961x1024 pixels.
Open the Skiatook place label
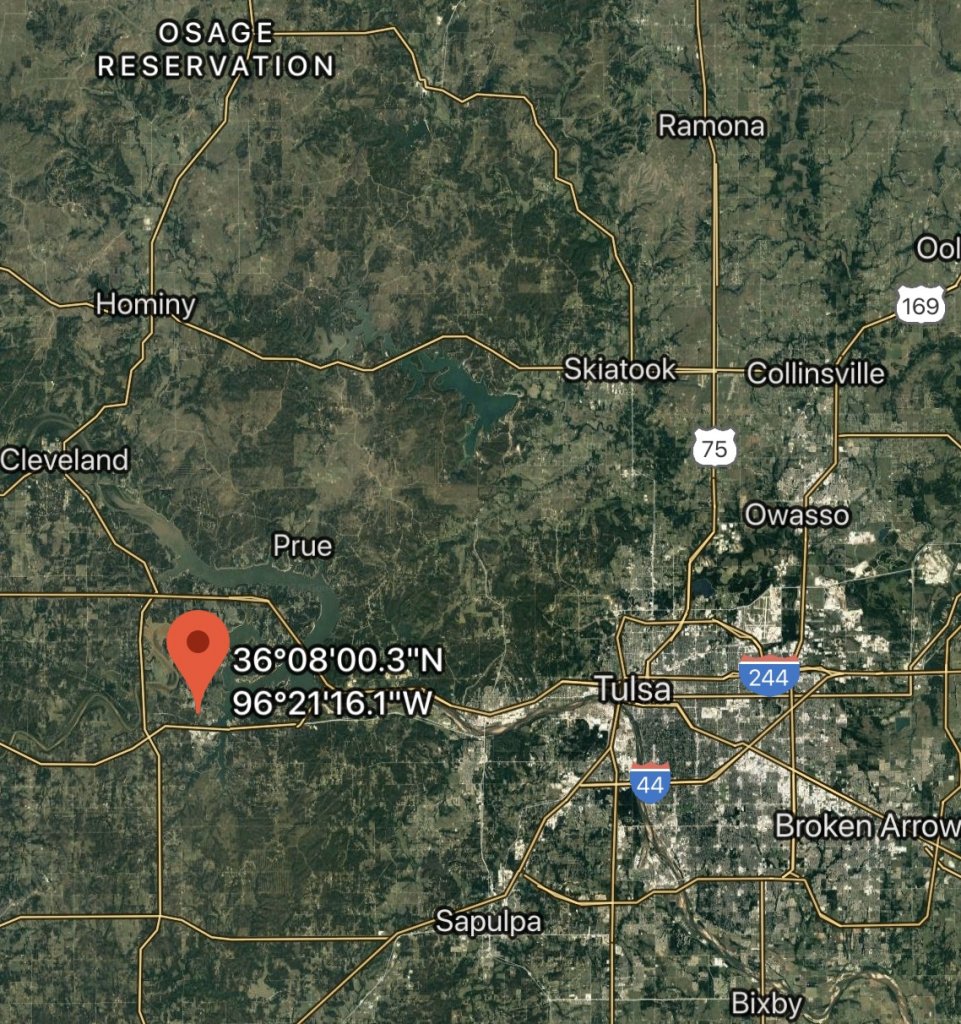coord(619,369)
